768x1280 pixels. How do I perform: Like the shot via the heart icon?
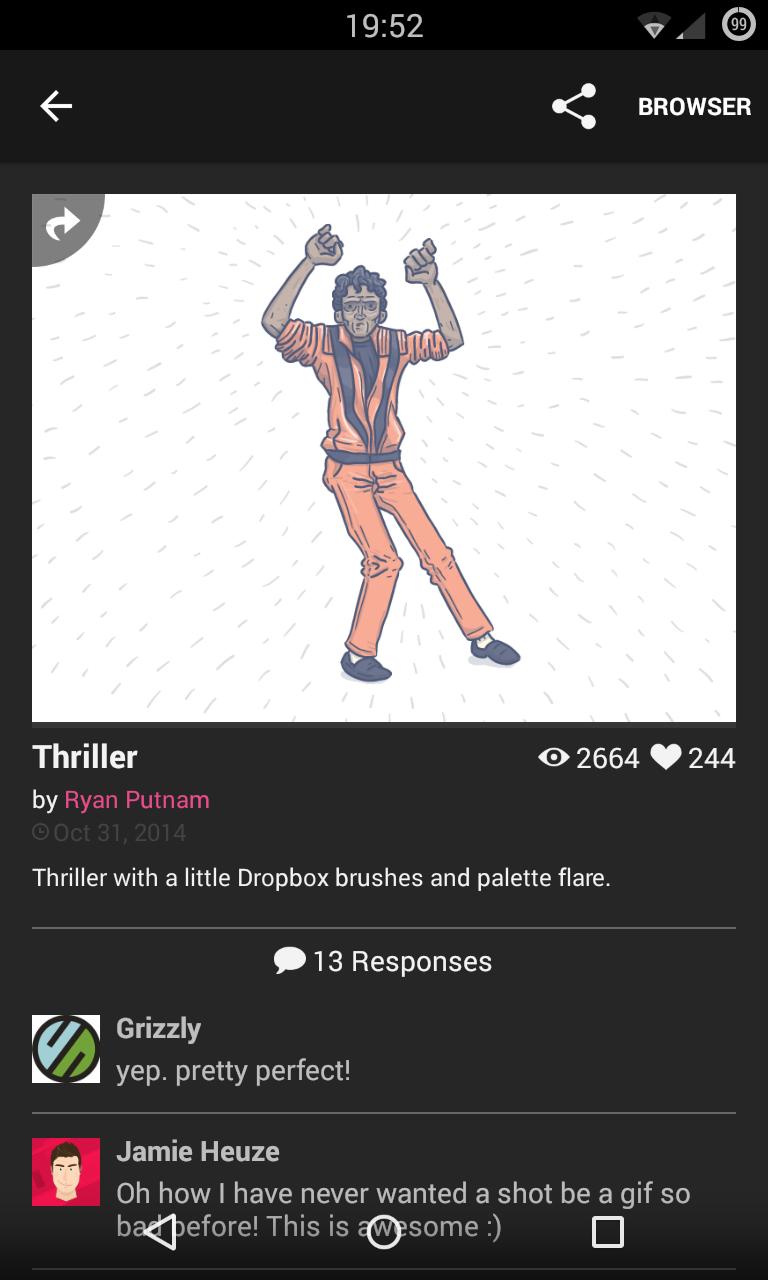665,758
